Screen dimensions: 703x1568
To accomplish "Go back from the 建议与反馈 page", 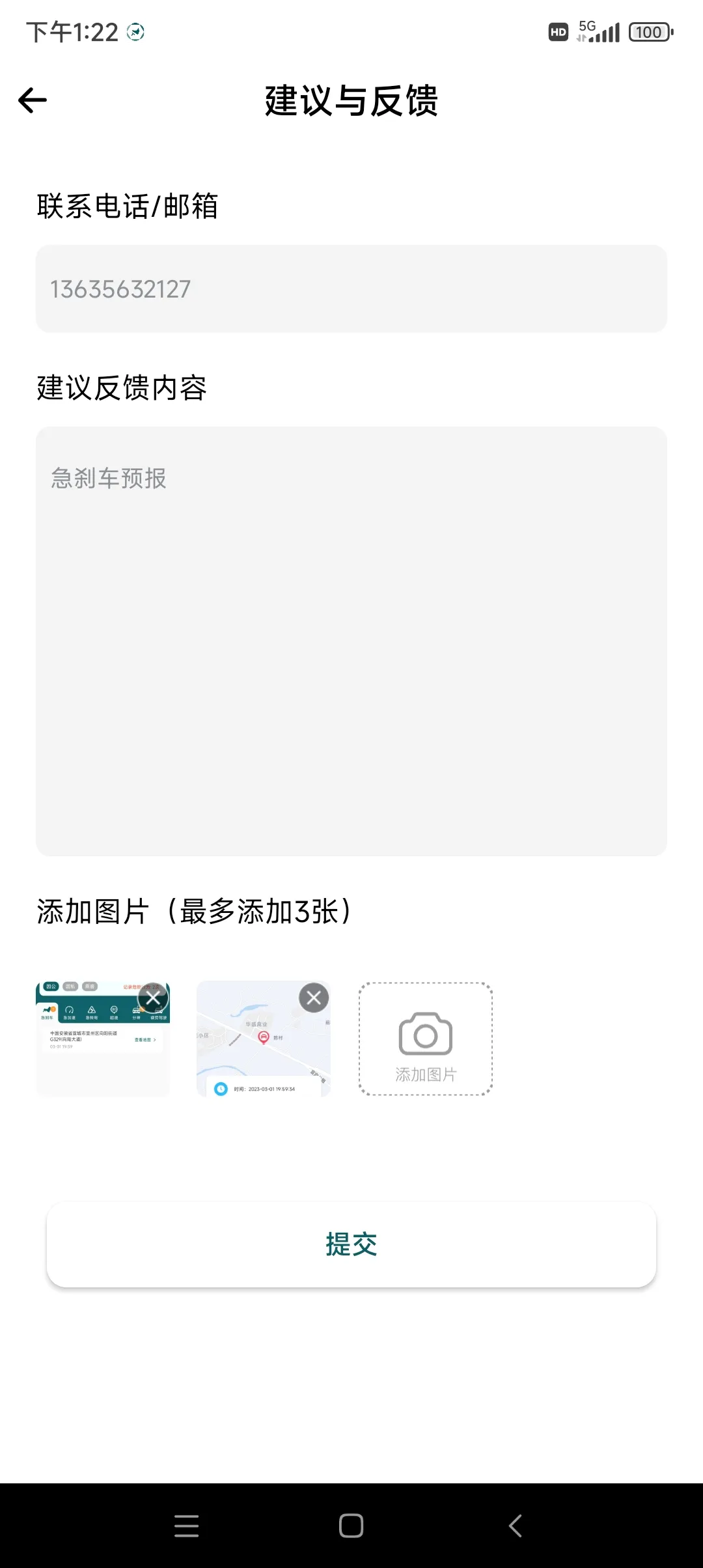I will (33, 100).
